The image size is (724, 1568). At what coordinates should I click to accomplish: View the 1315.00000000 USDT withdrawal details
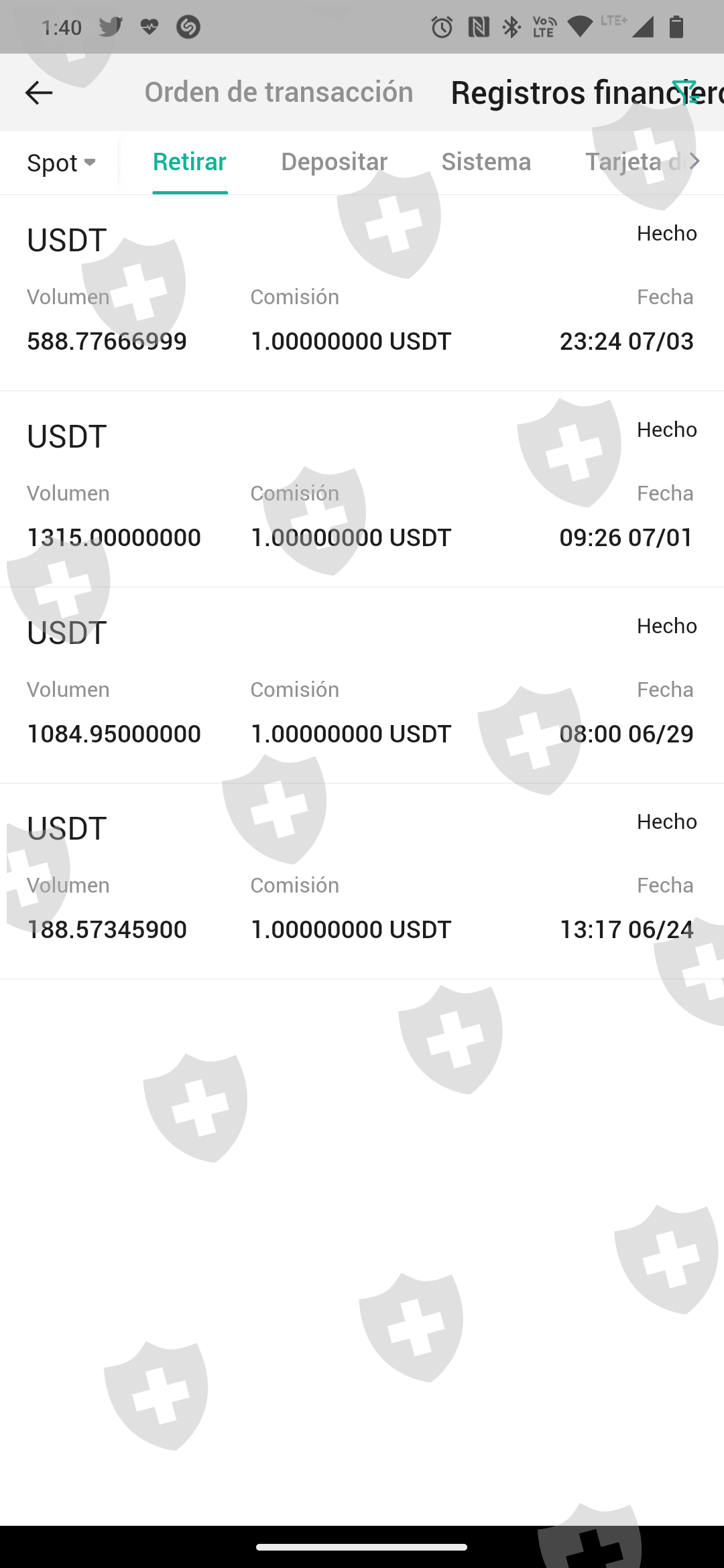tap(362, 489)
